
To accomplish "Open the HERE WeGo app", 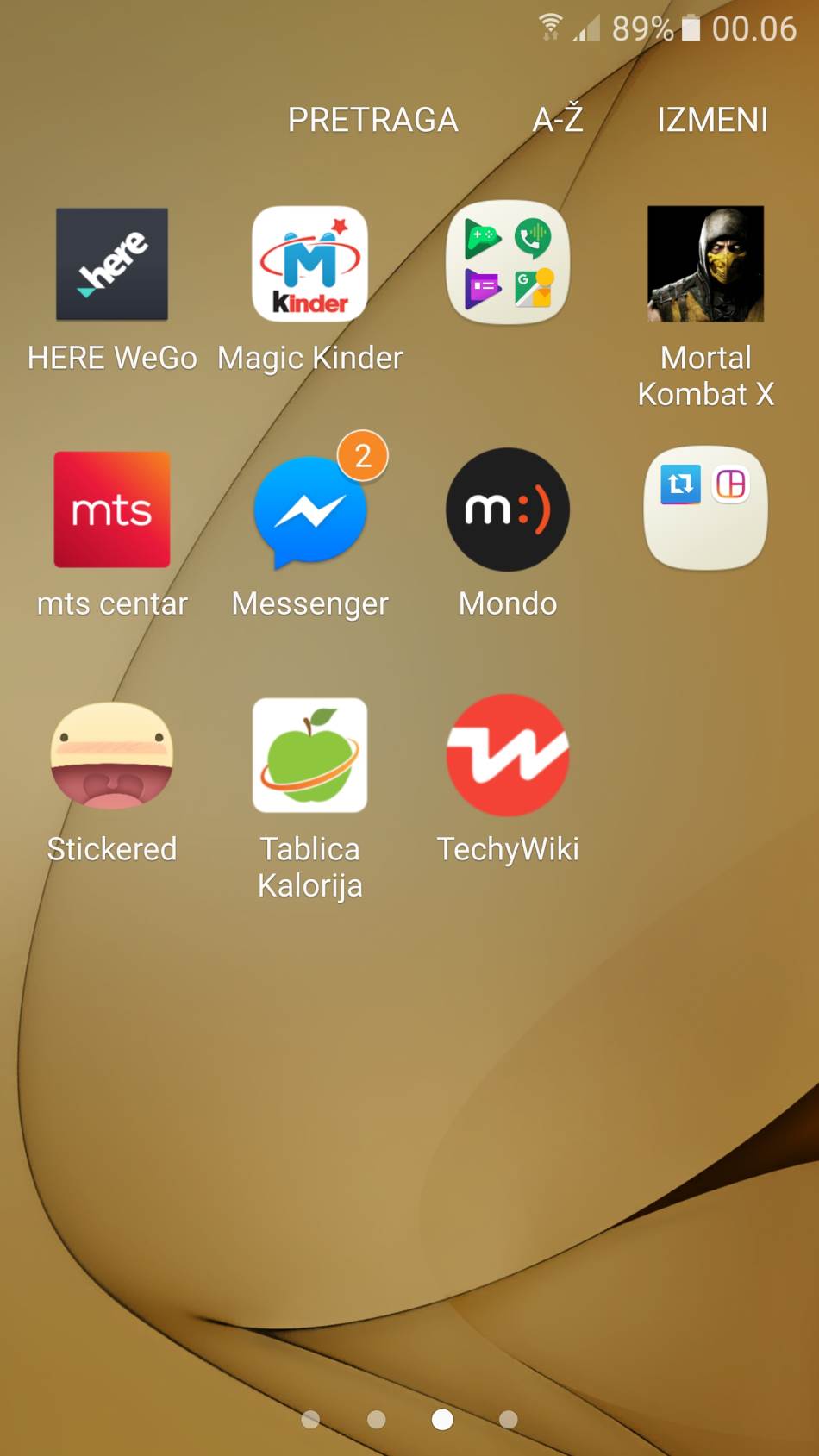I will point(112,265).
